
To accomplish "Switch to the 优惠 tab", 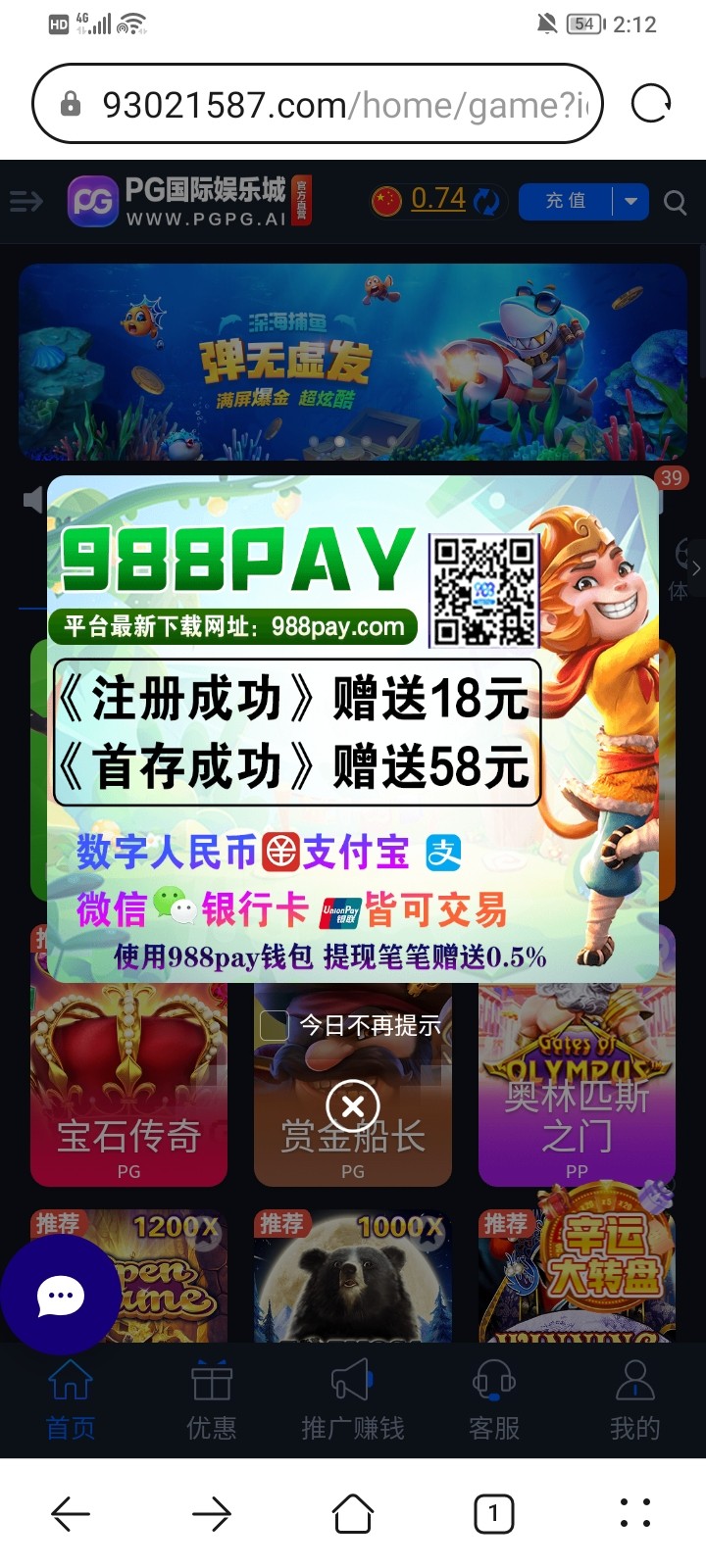I will tap(212, 1401).
